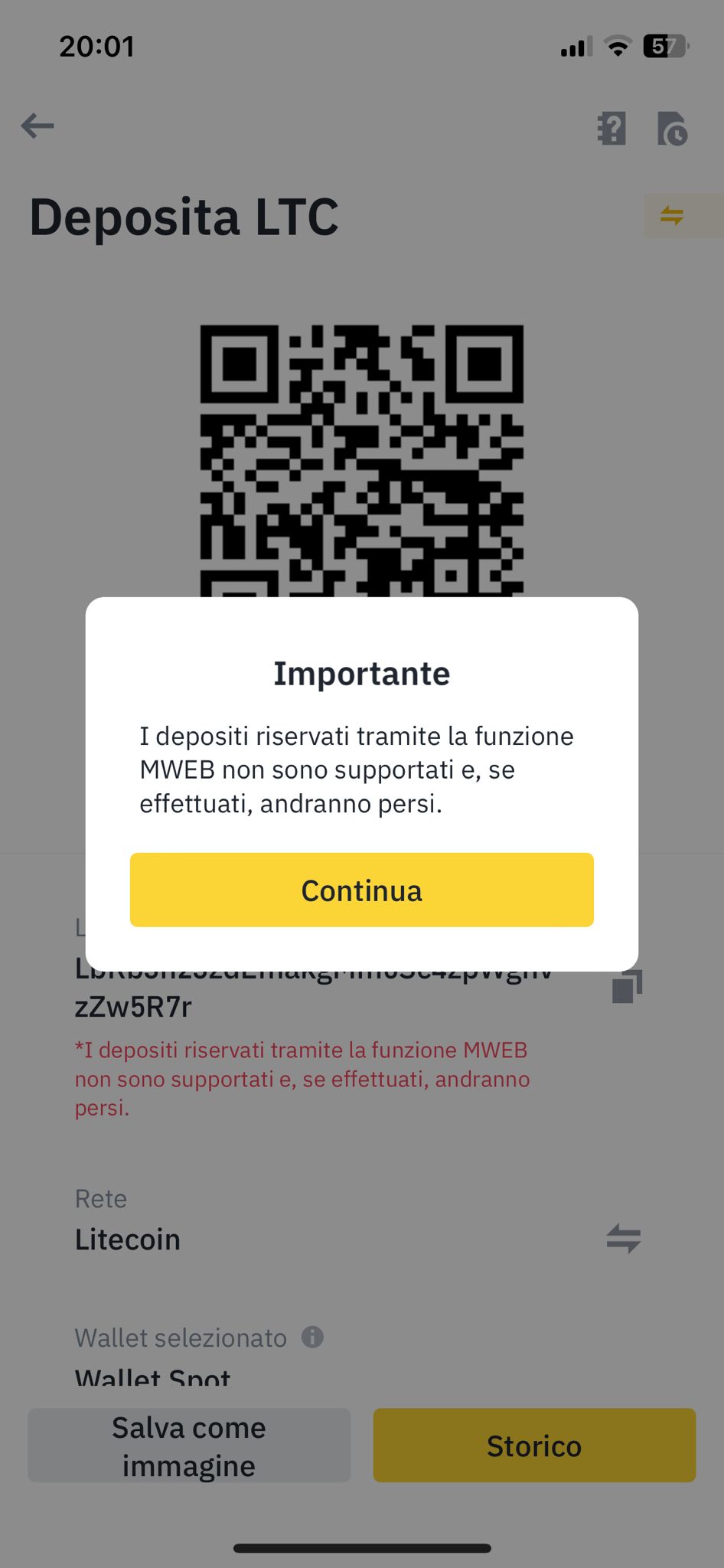Screen dimensions: 724x1568
Task: Open the deposit history clock icon
Action: pos(672,129)
